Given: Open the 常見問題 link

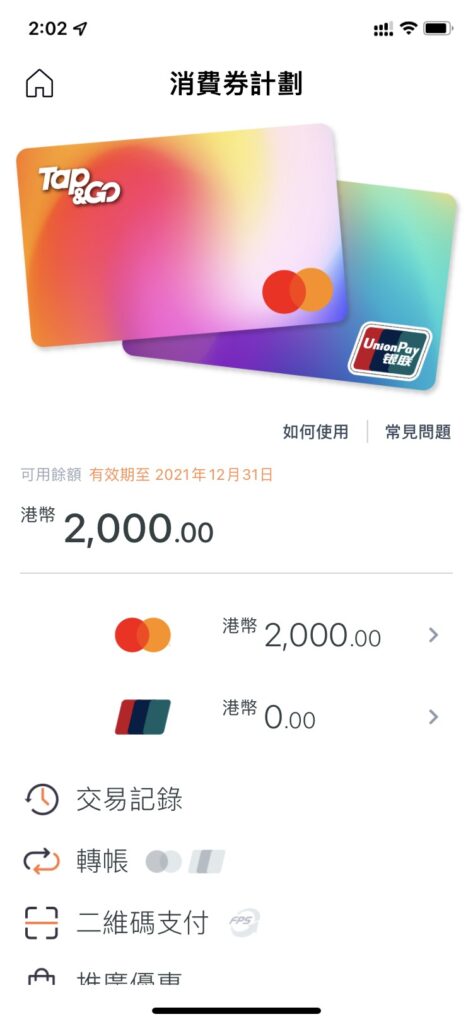Looking at the screenshot, I should (x=418, y=432).
